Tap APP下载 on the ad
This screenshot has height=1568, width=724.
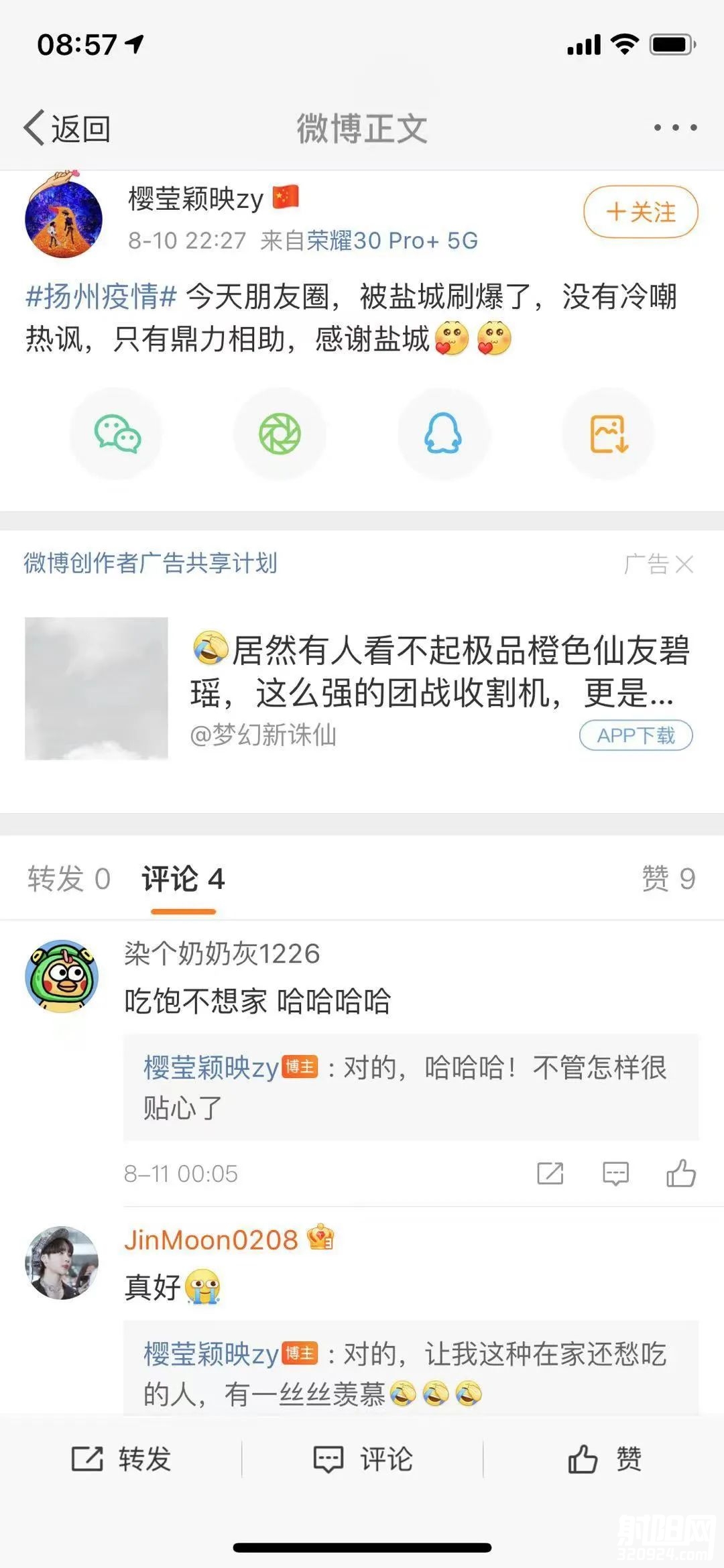tap(636, 735)
